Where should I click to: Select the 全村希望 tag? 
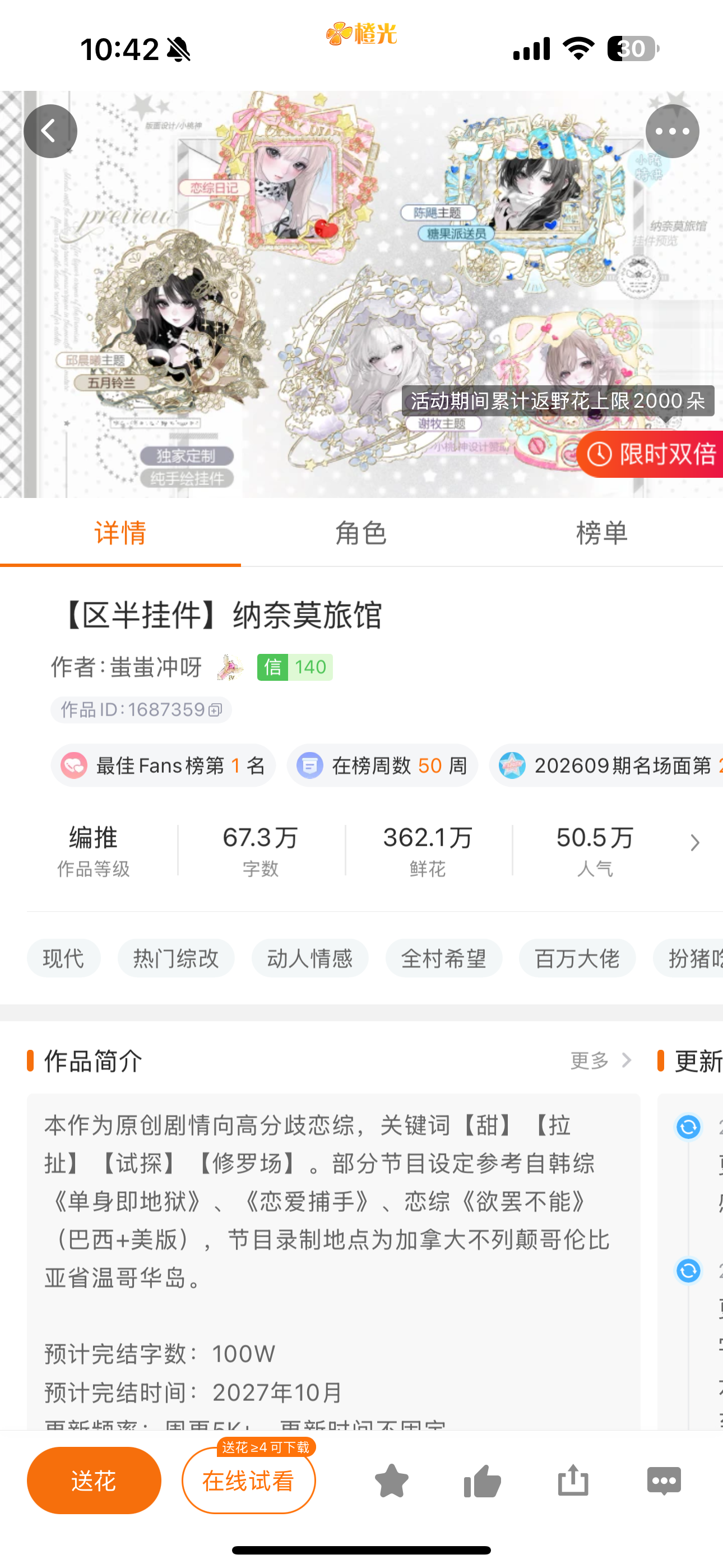444,958
